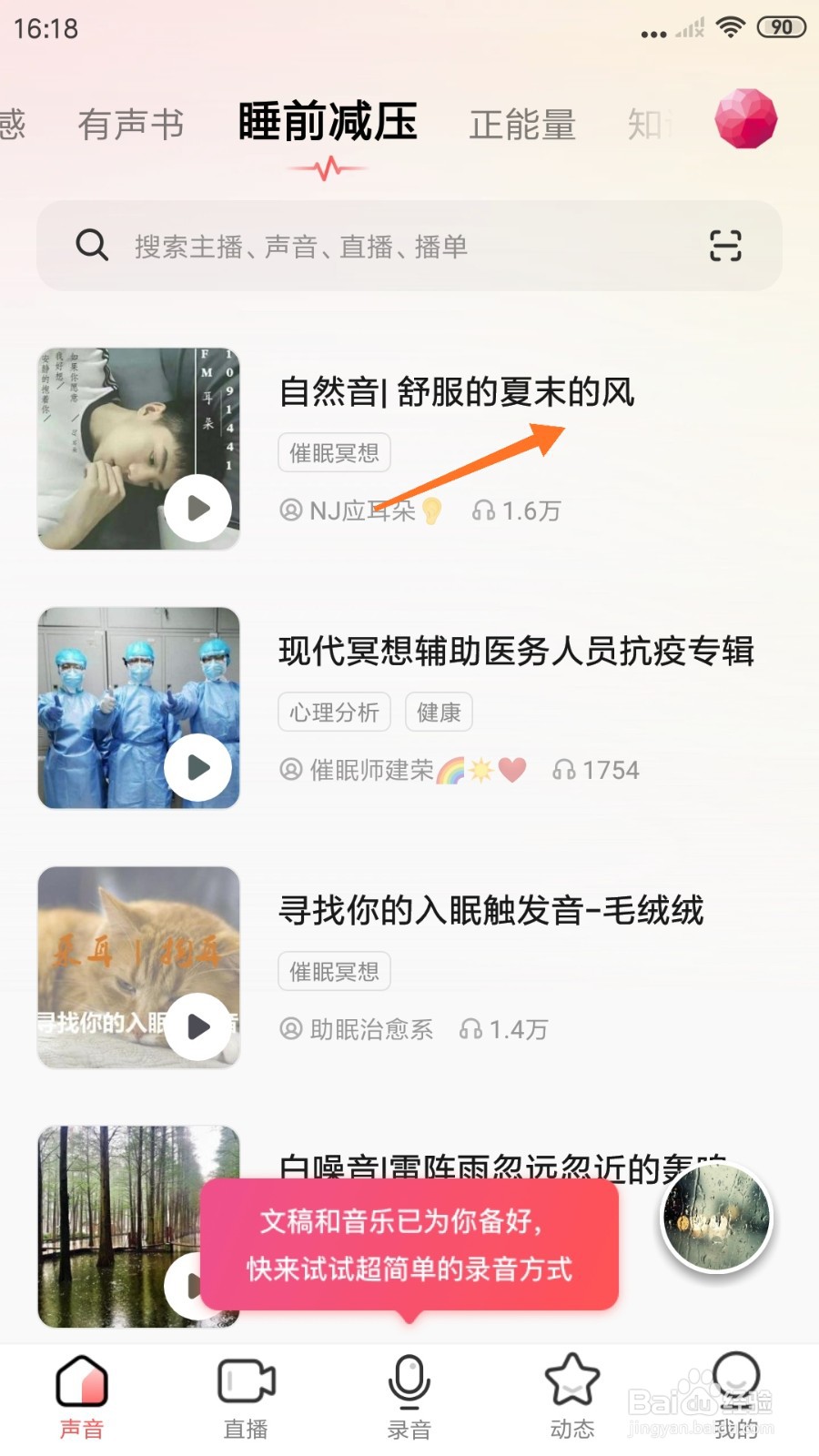Play the 寻找你的入眠触发音-毛绒绒 episode
The height and width of the screenshot is (1456, 819).
point(197,1029)
